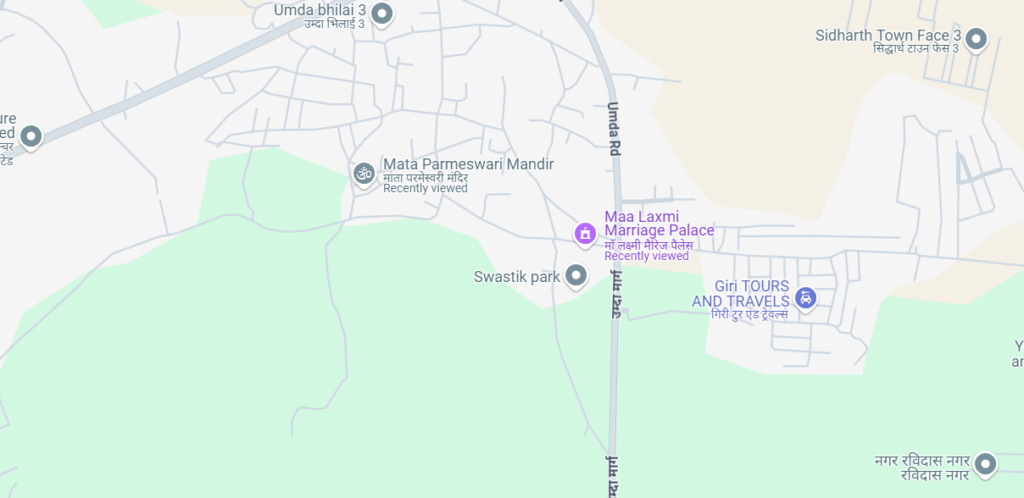Tap the Mata Parmeswari Mandir temple pin
Screen dimensions: 1024x498
(364, 173)
